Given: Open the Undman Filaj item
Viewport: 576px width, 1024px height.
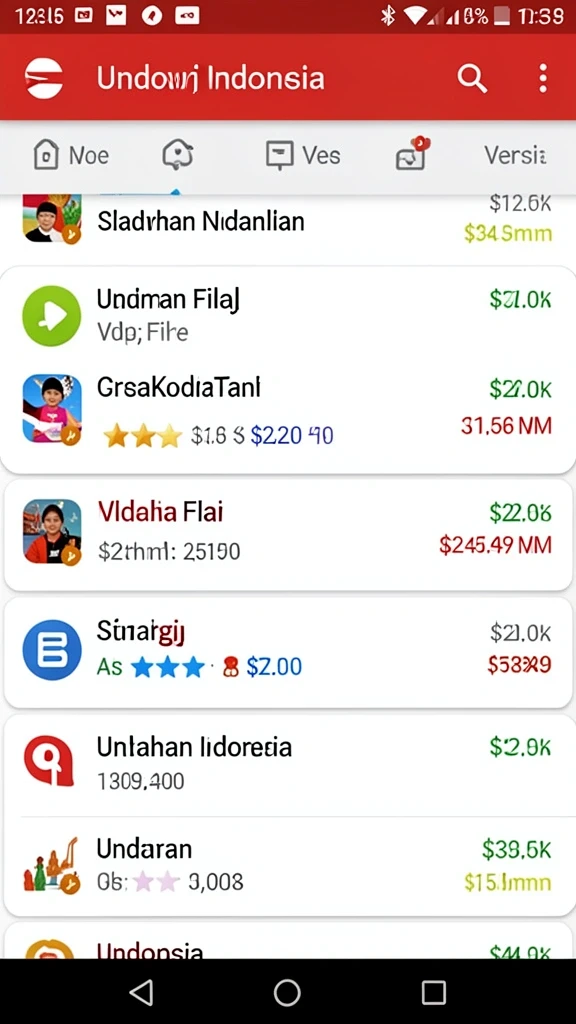Looking at the screenshot, I should click(288, 315).
